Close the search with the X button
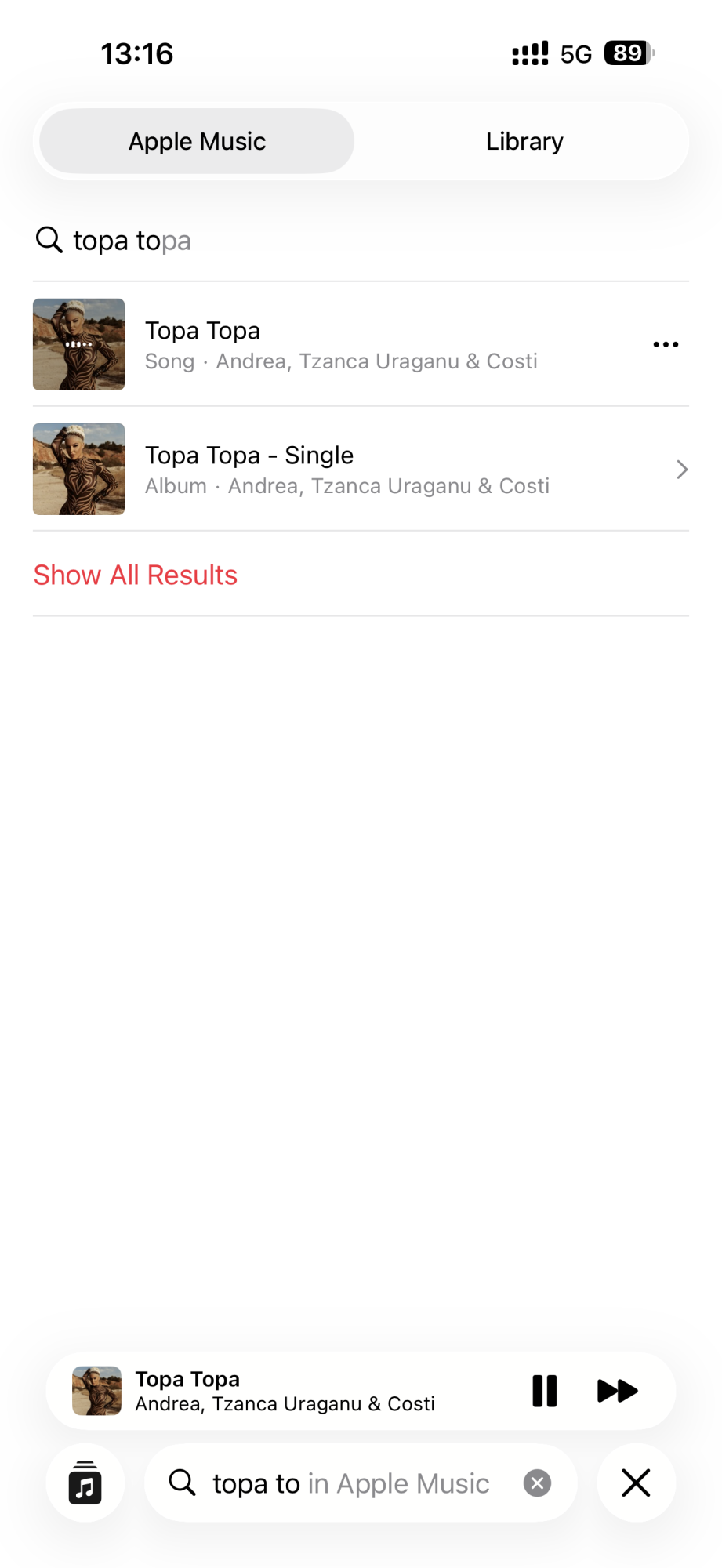 pos(636,1483)
